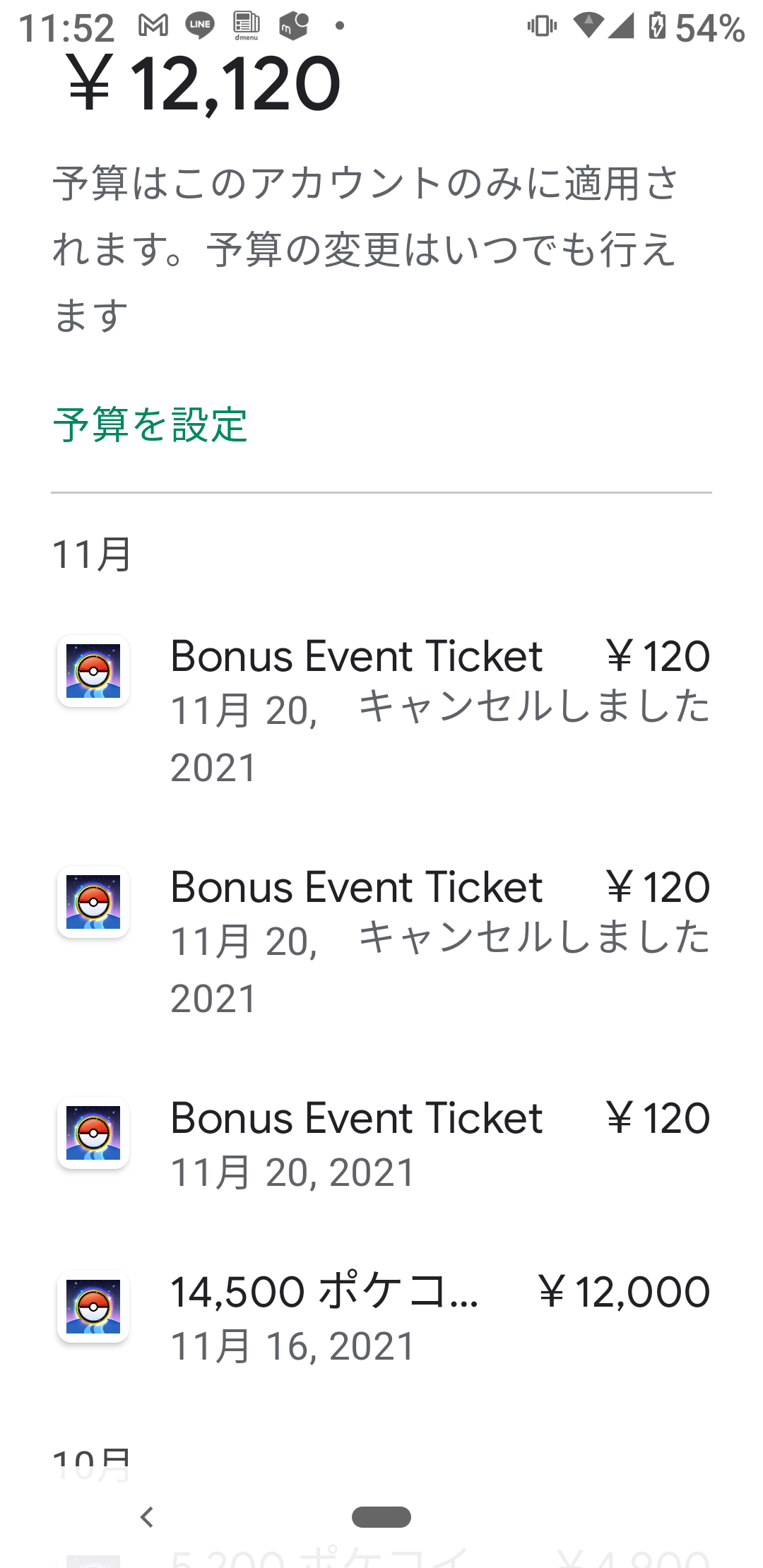Tap the gesture navigation pill at screen bottom
763x1568 pixels.
point(381,1516)
